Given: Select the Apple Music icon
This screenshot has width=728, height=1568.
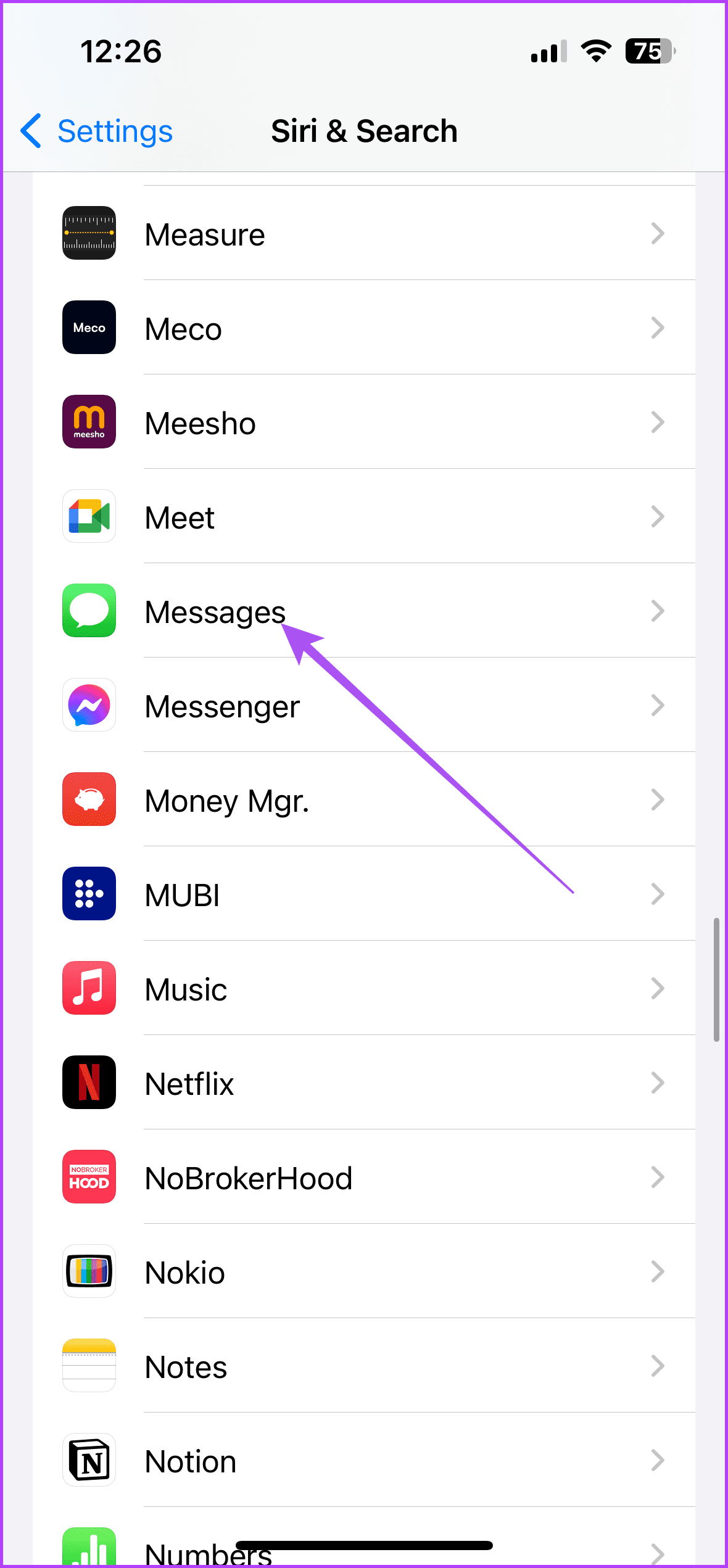Looking at the screenshot, I should tap(89, 988).
